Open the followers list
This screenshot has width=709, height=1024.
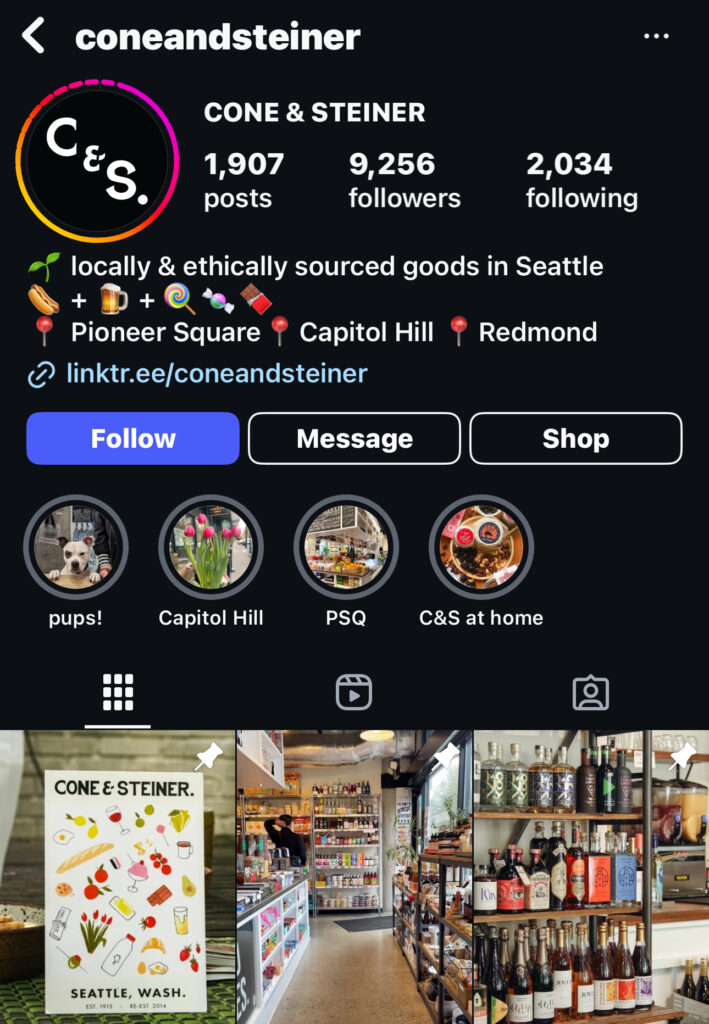point(404,180)
